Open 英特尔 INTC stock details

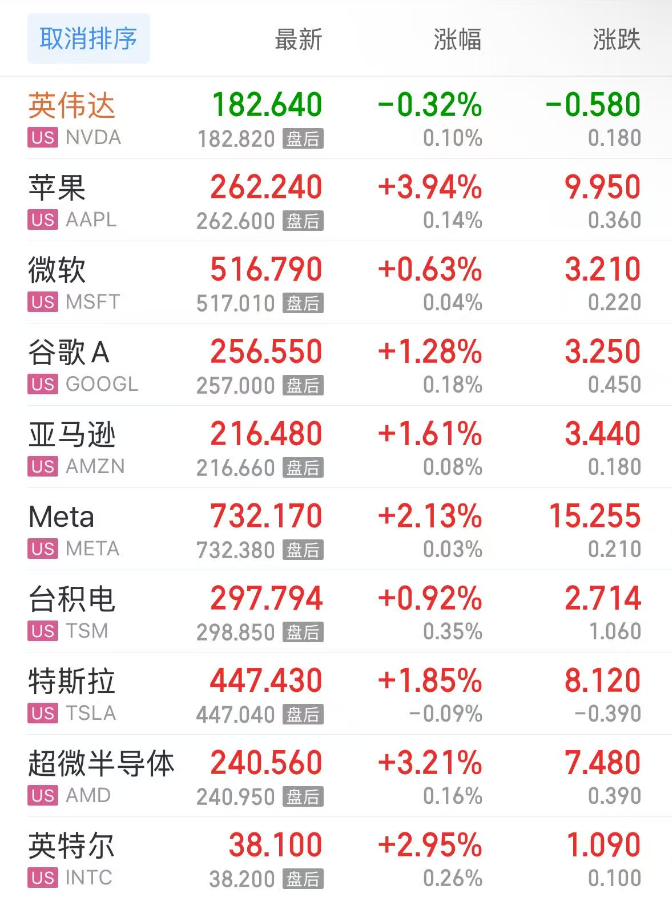(x=72, y=846)
